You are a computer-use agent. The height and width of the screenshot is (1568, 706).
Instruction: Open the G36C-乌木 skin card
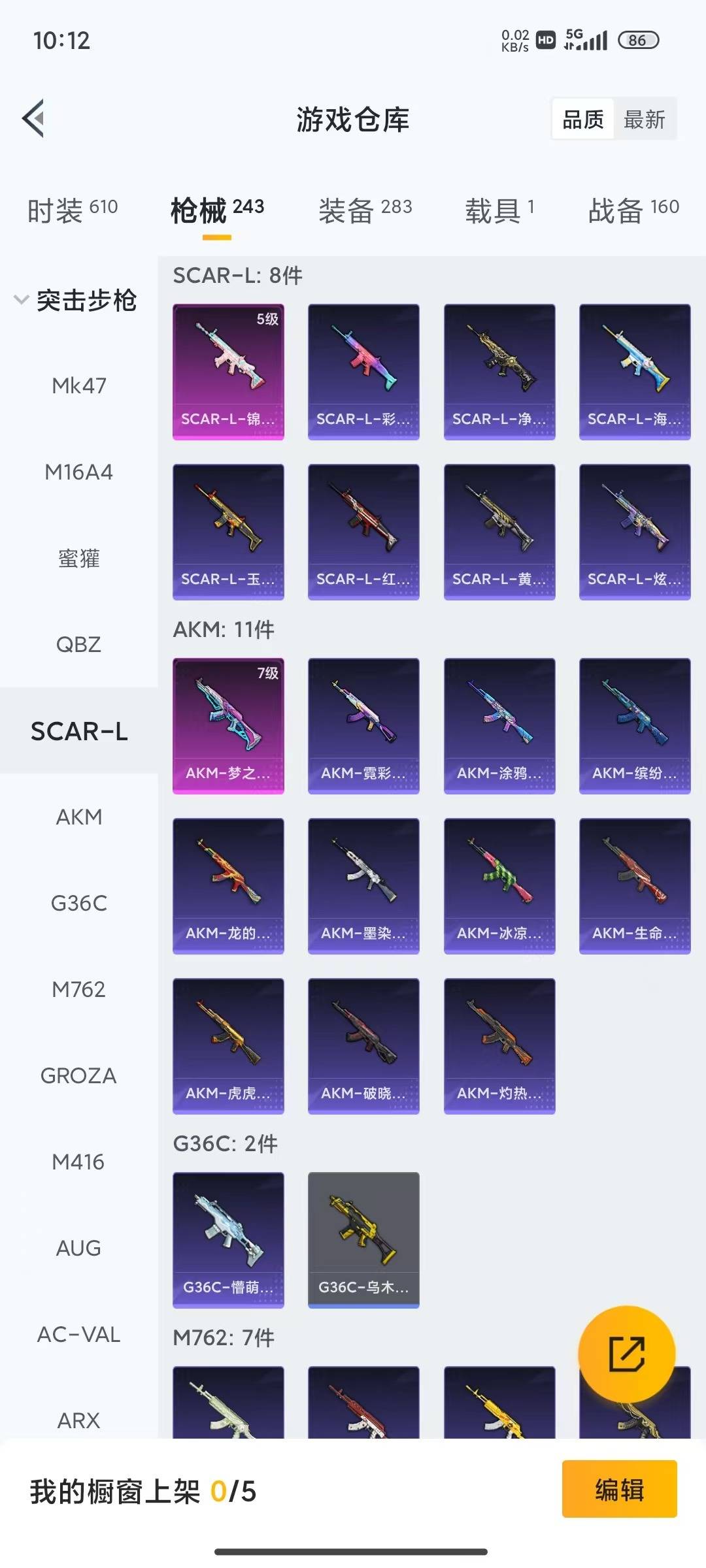[363, 1240]
